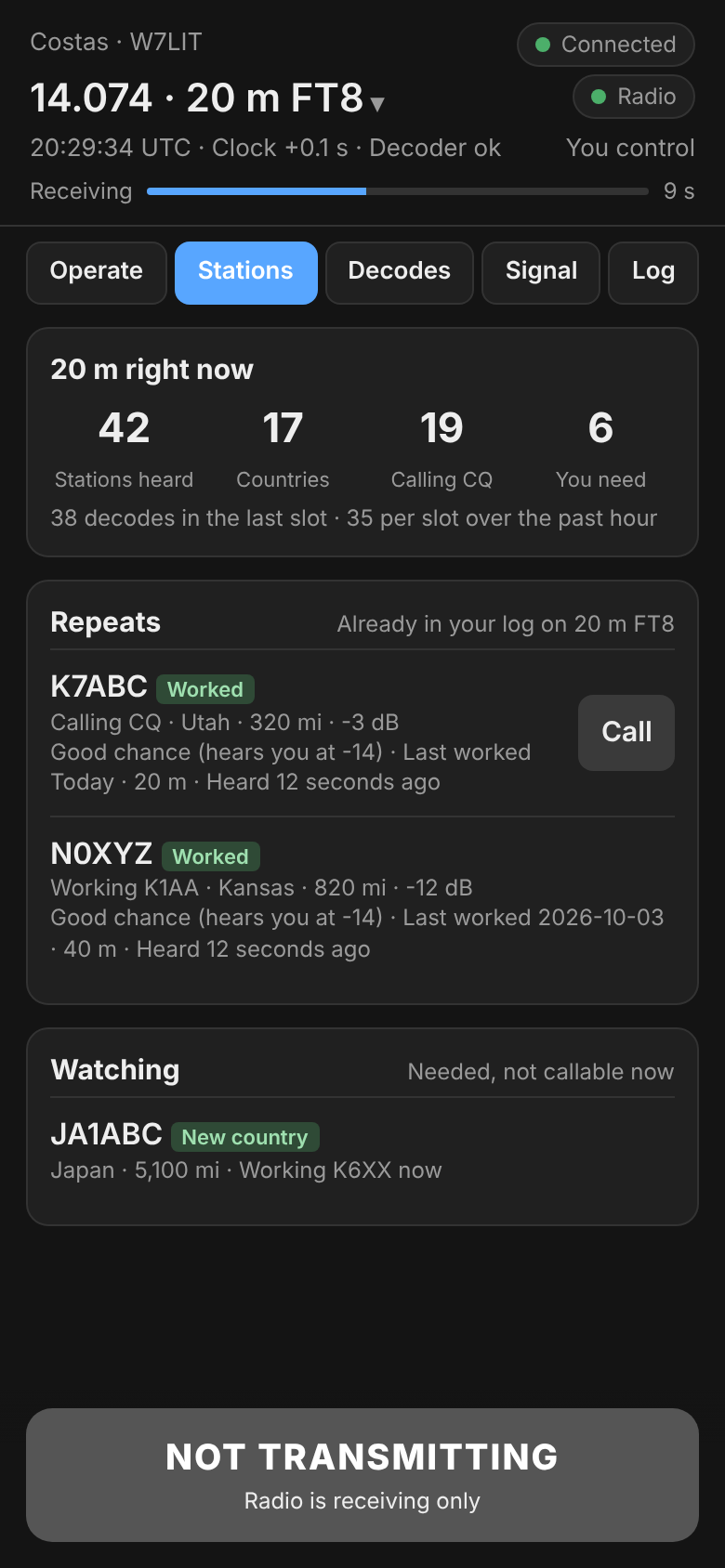Open the N0XYZ station row
The height and width of the screenshot is (1568, 725).
tap(362, 899)
